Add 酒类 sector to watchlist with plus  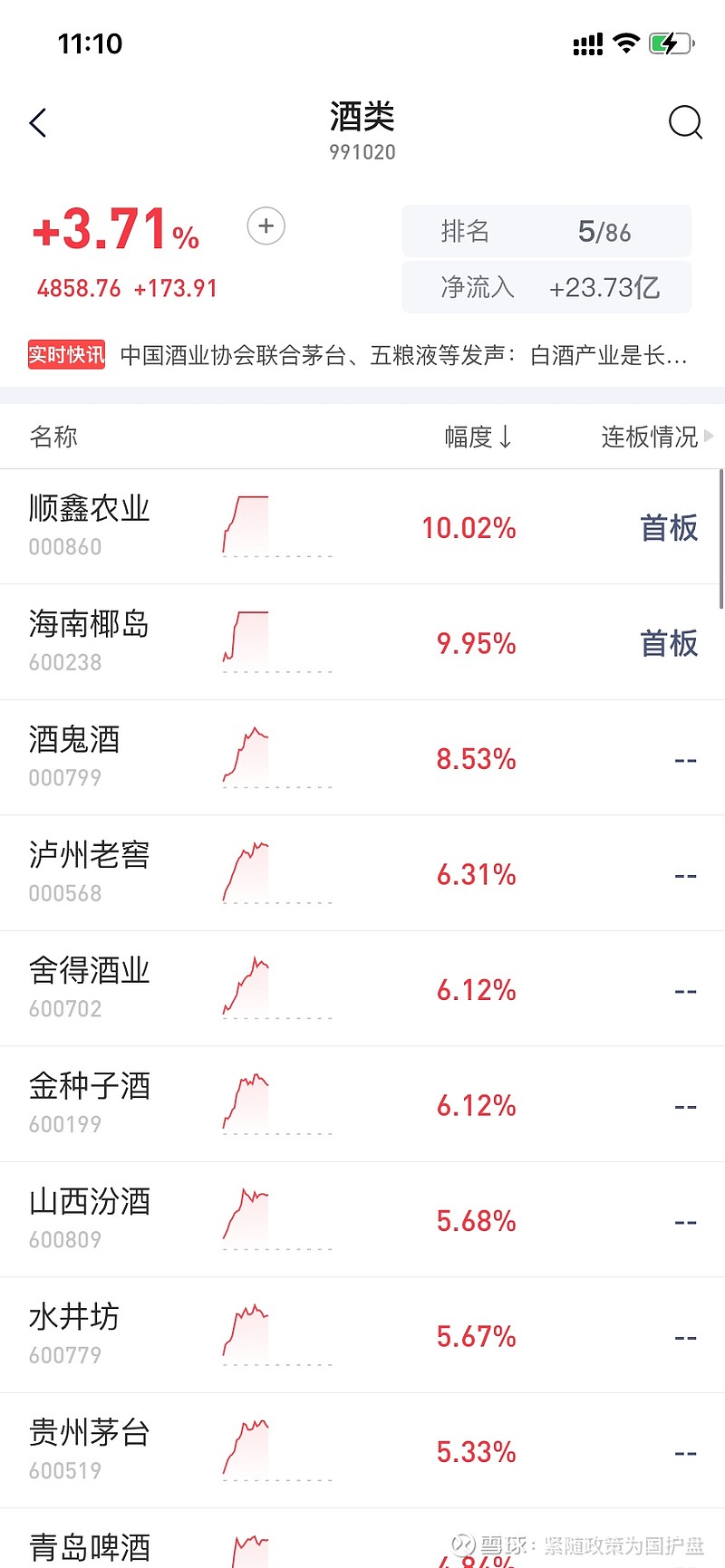266,226
